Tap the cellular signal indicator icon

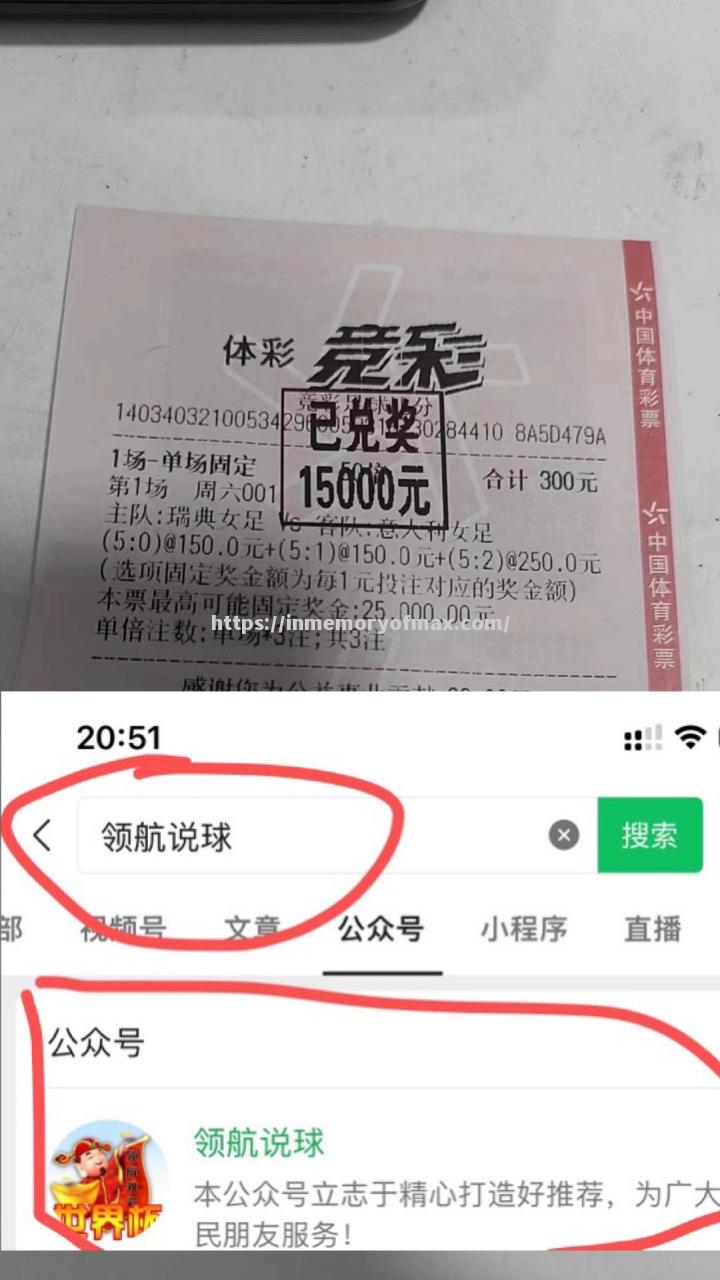click(x=644, y=737)
